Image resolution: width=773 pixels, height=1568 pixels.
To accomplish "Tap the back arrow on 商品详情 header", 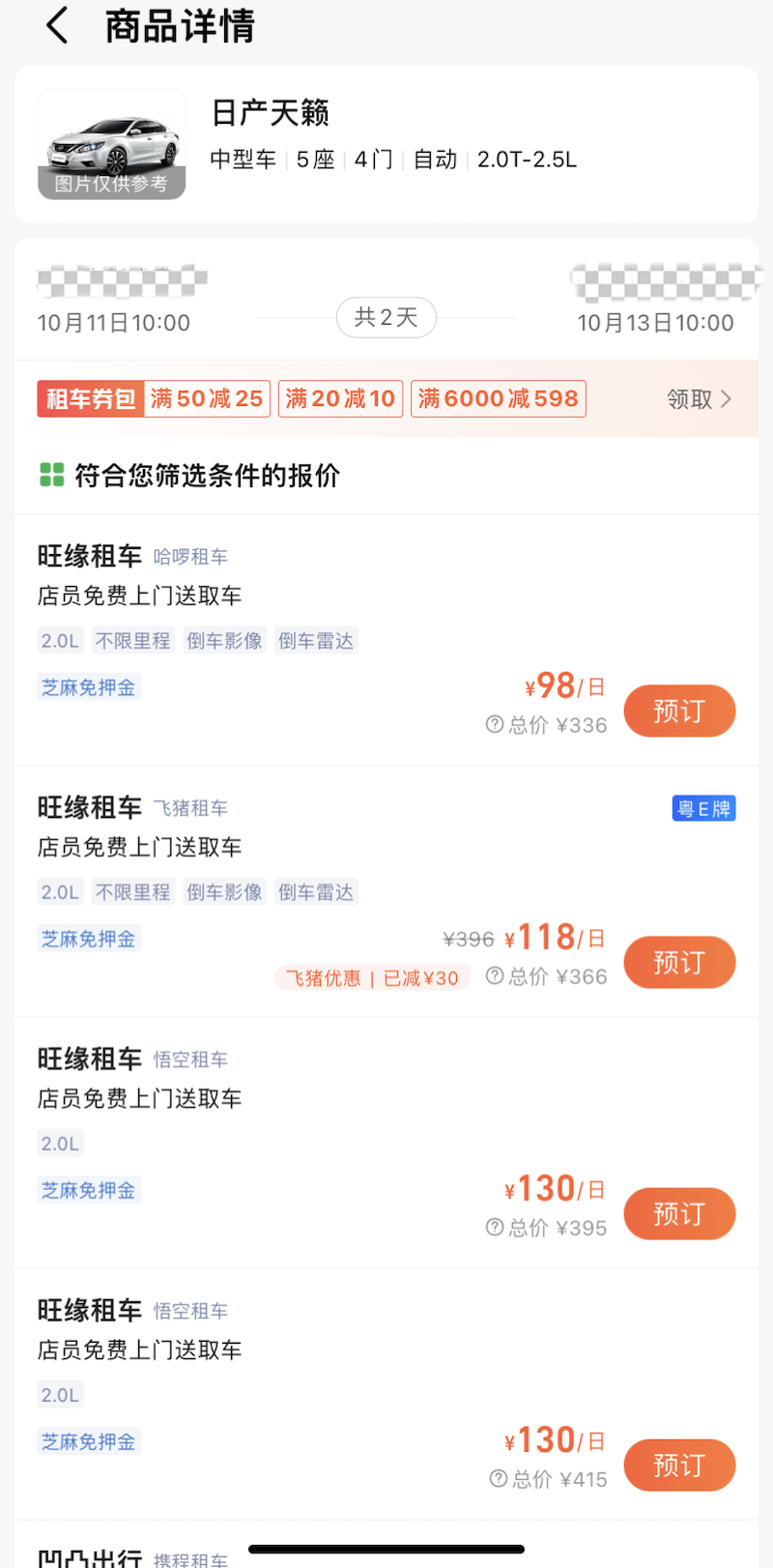I will 55,26.
